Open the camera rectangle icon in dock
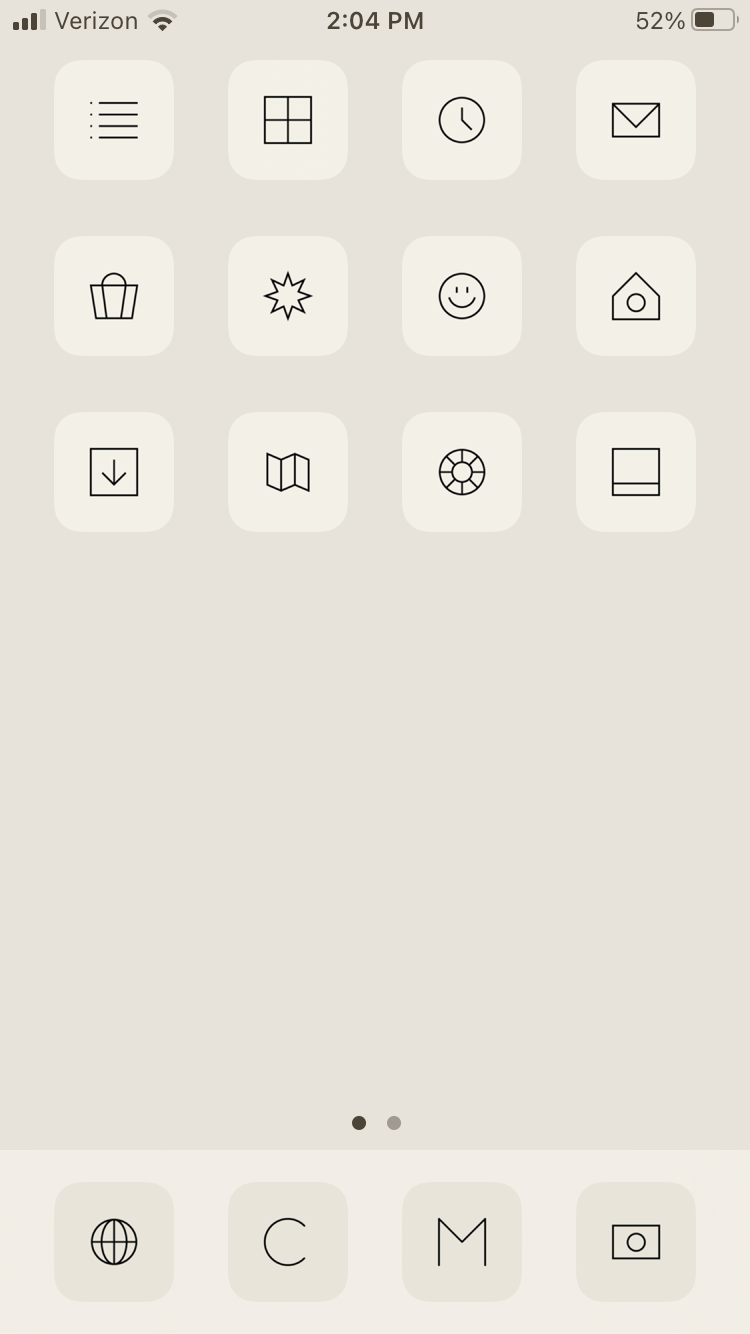Image resolution: width=750 pixels, height=1334 pixels. tap(636, 1242)
